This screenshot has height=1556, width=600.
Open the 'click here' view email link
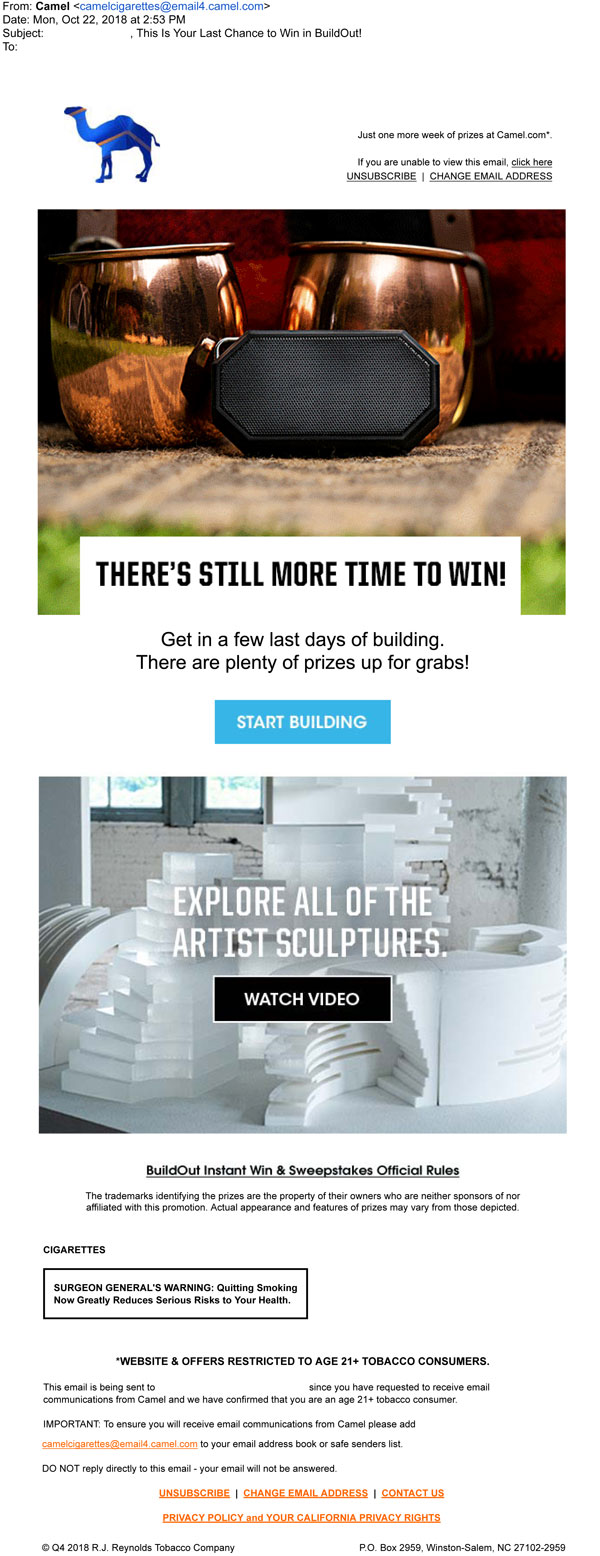click(x=531, y=162)
